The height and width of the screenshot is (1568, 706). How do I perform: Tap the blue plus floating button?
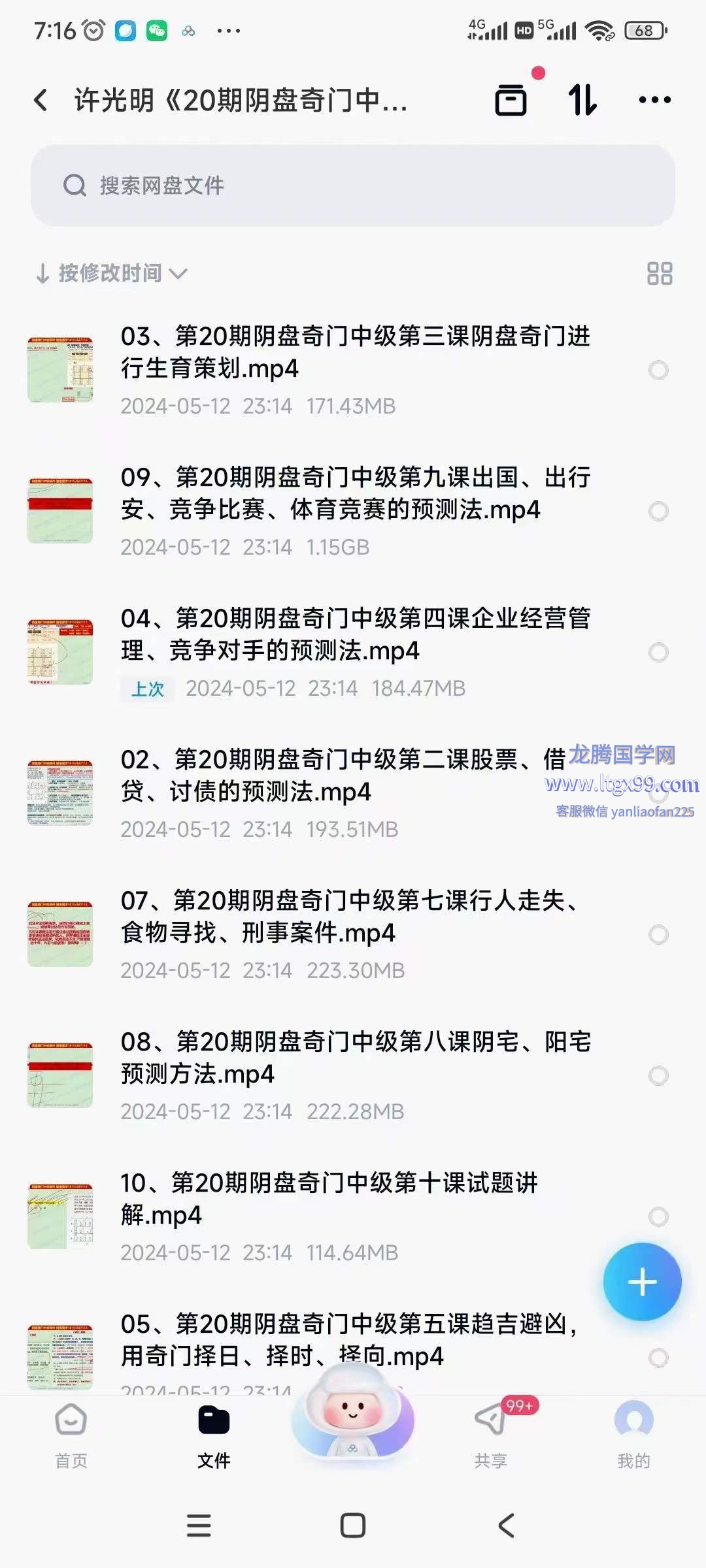click(642, 1282)
